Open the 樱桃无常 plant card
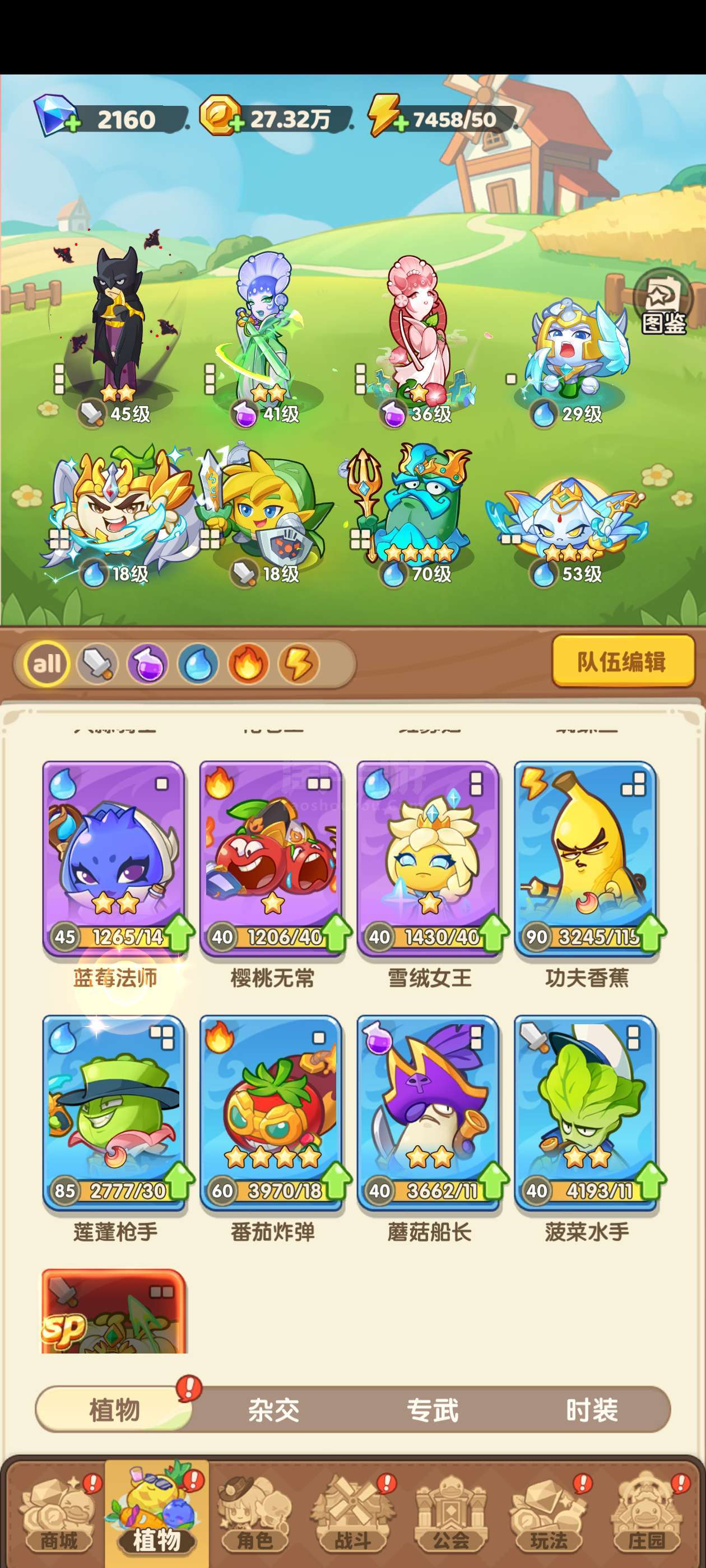This screenshot has height=1568, width=706. click(271, 858)
